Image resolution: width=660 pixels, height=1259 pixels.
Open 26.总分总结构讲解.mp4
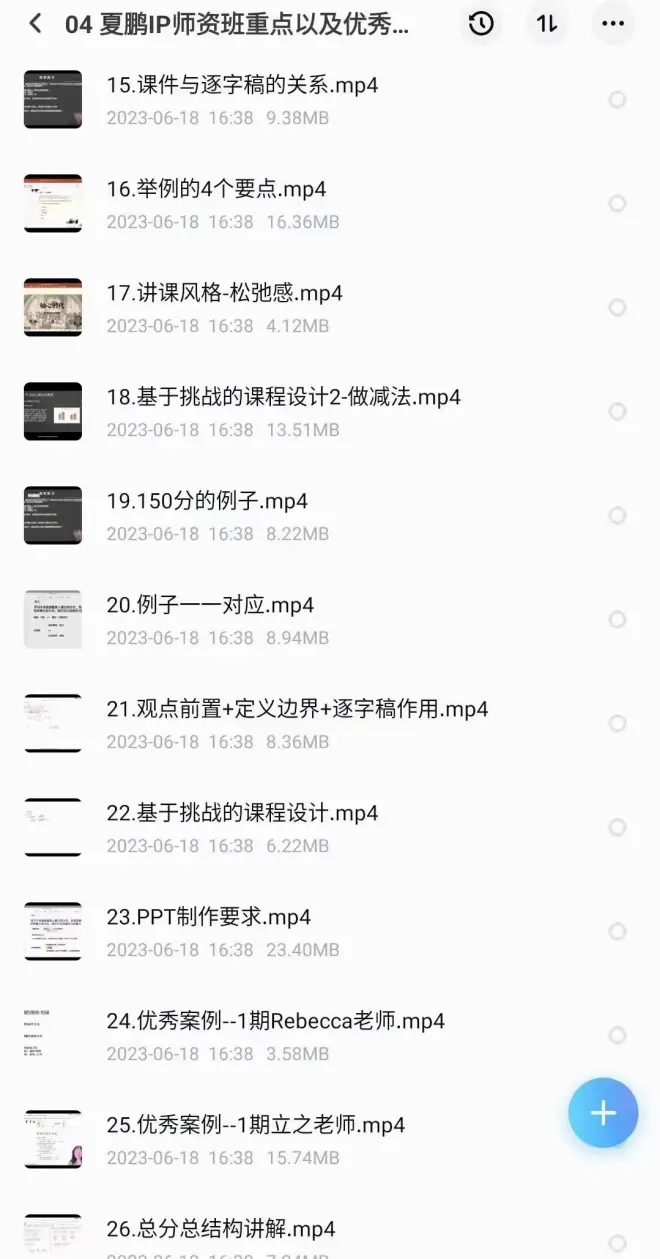[220, 1229]
